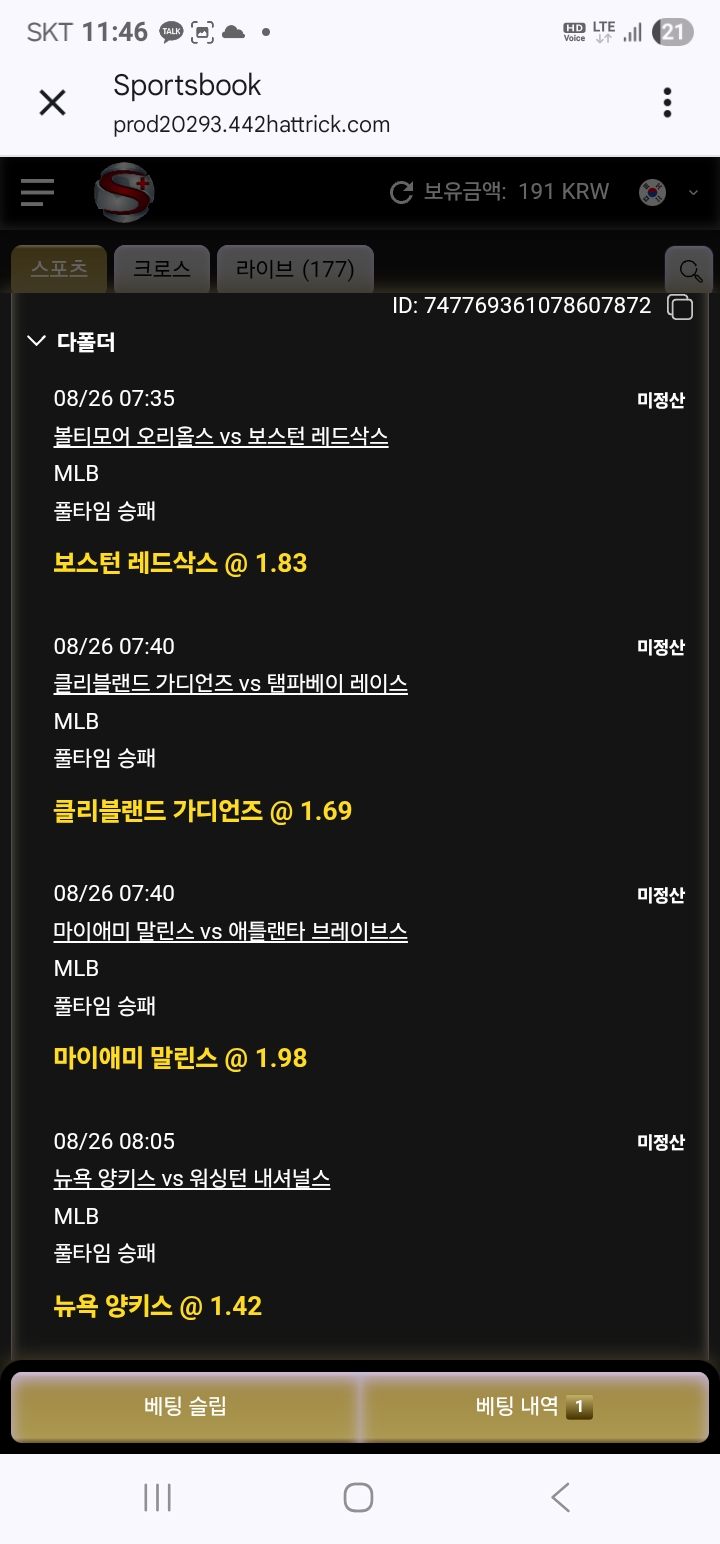
Task: Open the Korean flag language dropdown
Action: [667, 192]
